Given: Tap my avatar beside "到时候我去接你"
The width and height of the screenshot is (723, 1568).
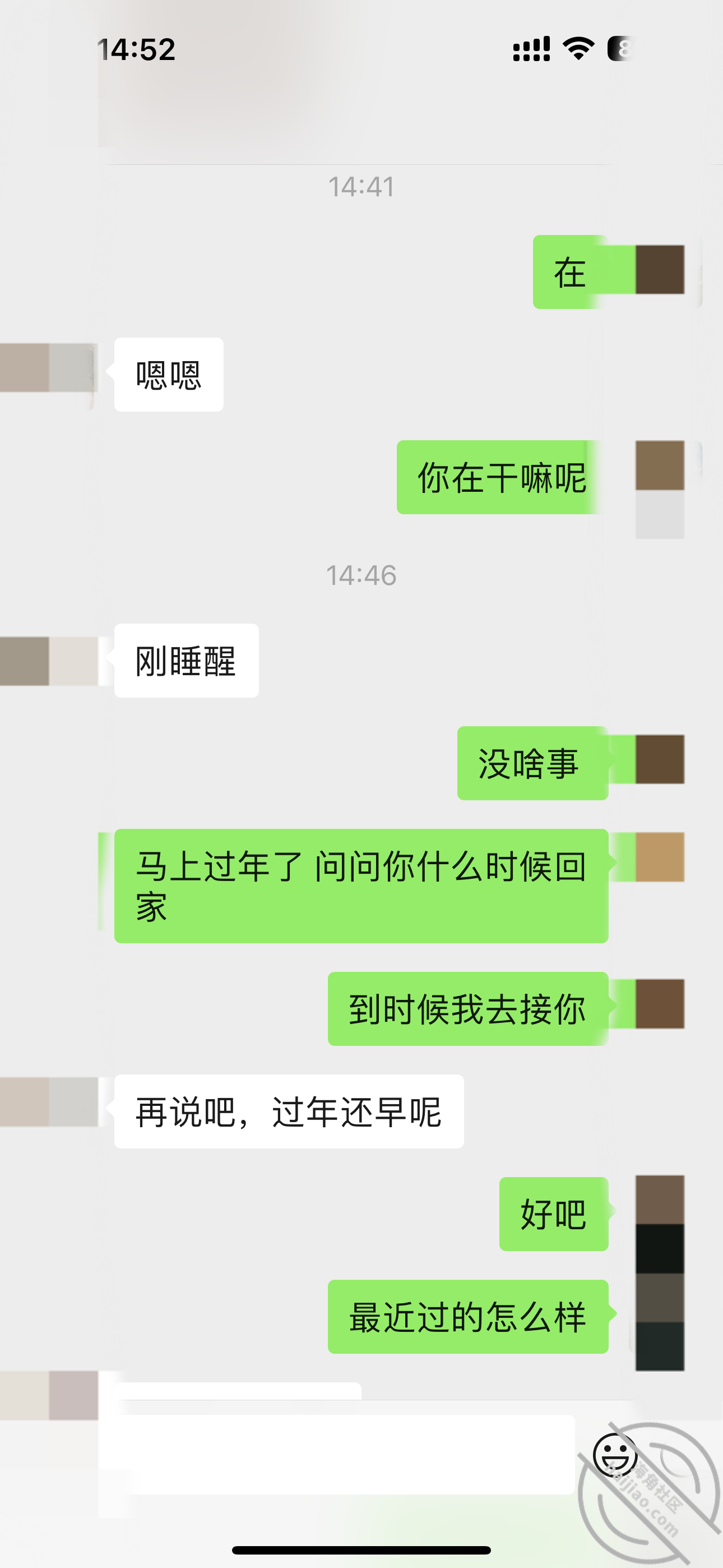Looking at the screenshot, I should [660, 1004].
